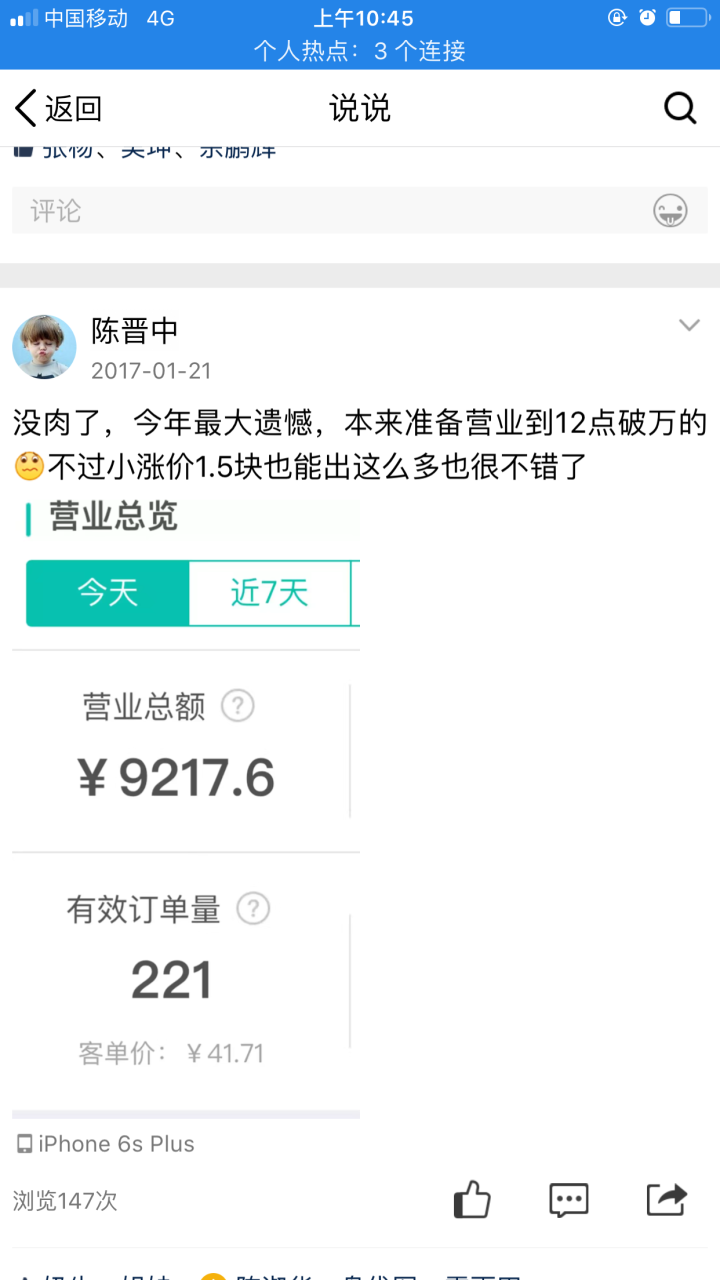Image resolution: width=720 pixels, height=1280 pixels.
Task: Comment on 陈晋中's post via the bubble icon
Action: click(569, 1199)
